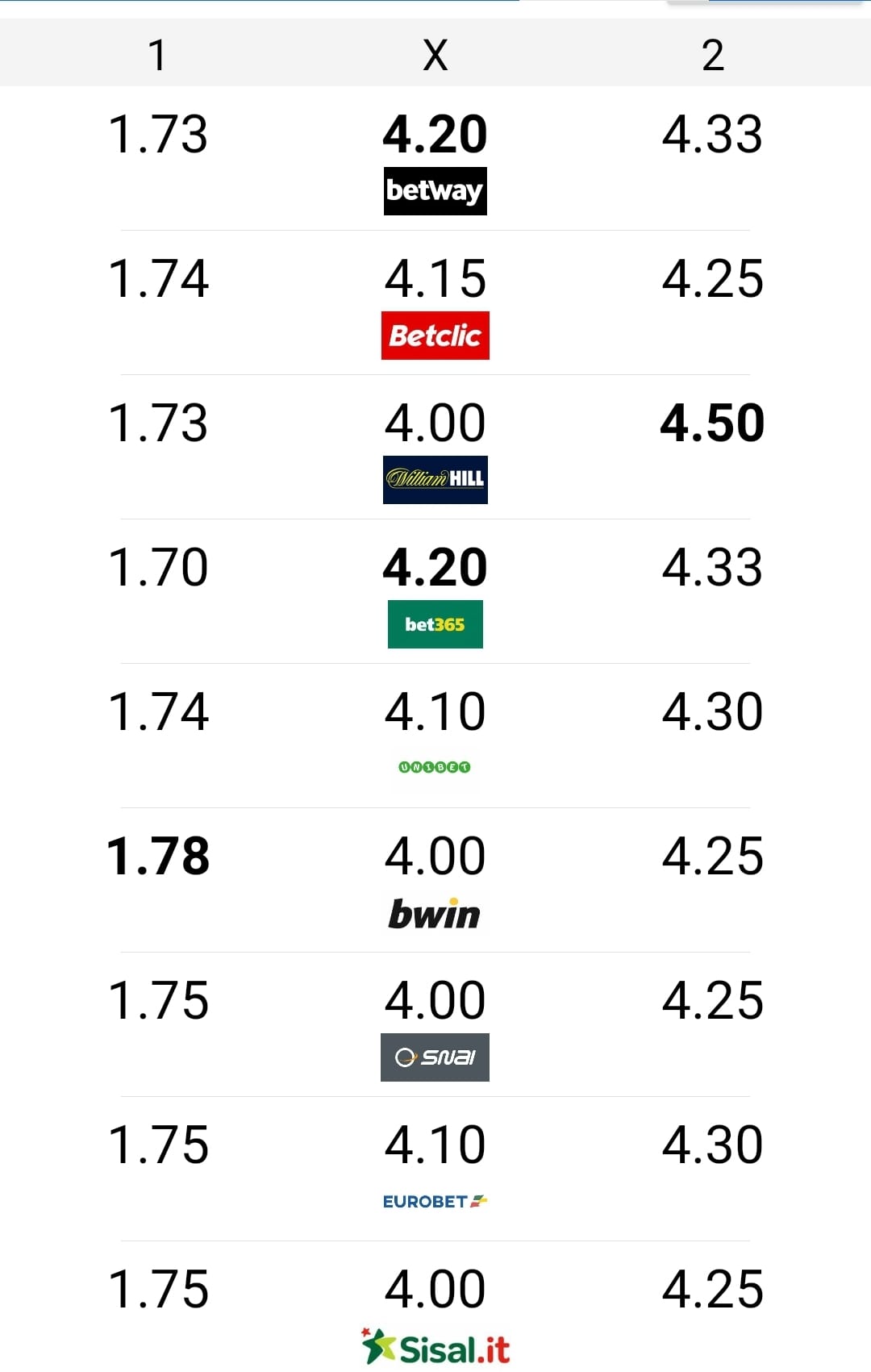This screenshot has height=1372, width=871.
Task: Open the William Hill bookmaker logo
Action: 435,480
